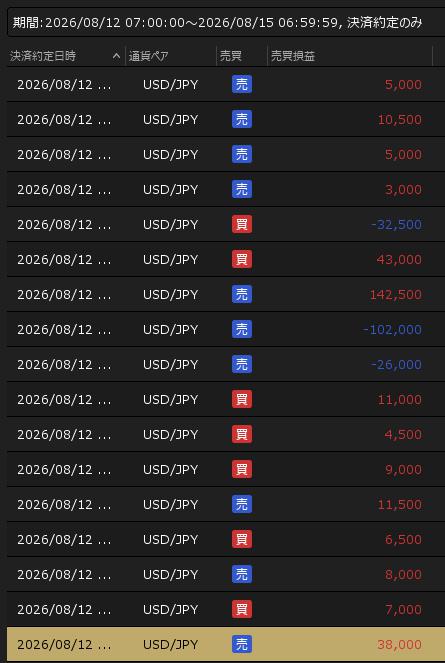Sort by 売買 column header
445x663 pixels.
point(242,56)
